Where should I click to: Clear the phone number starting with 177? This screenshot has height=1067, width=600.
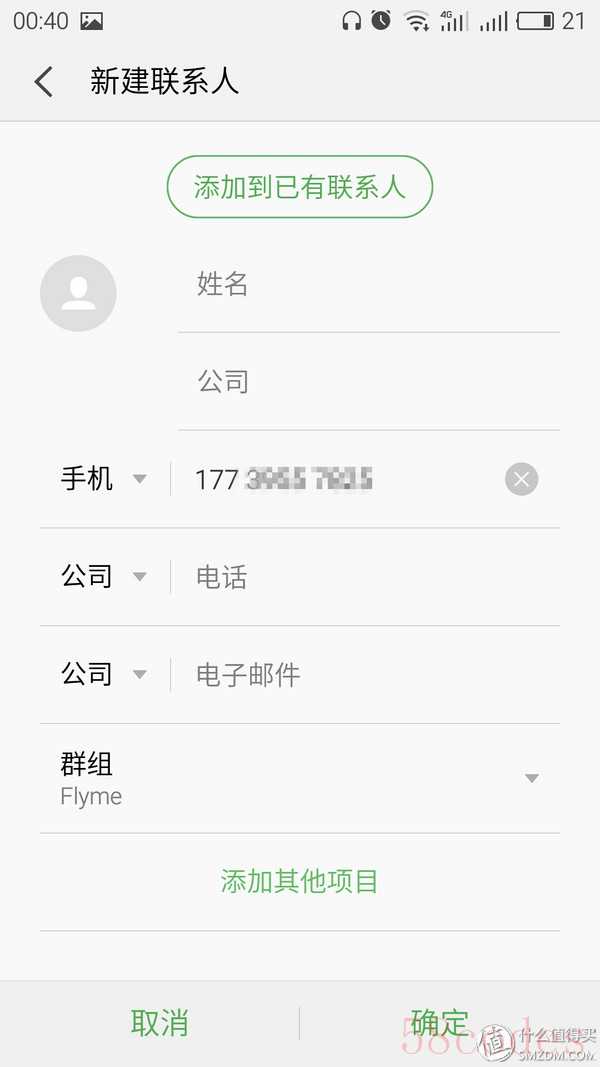pos(522,479)
